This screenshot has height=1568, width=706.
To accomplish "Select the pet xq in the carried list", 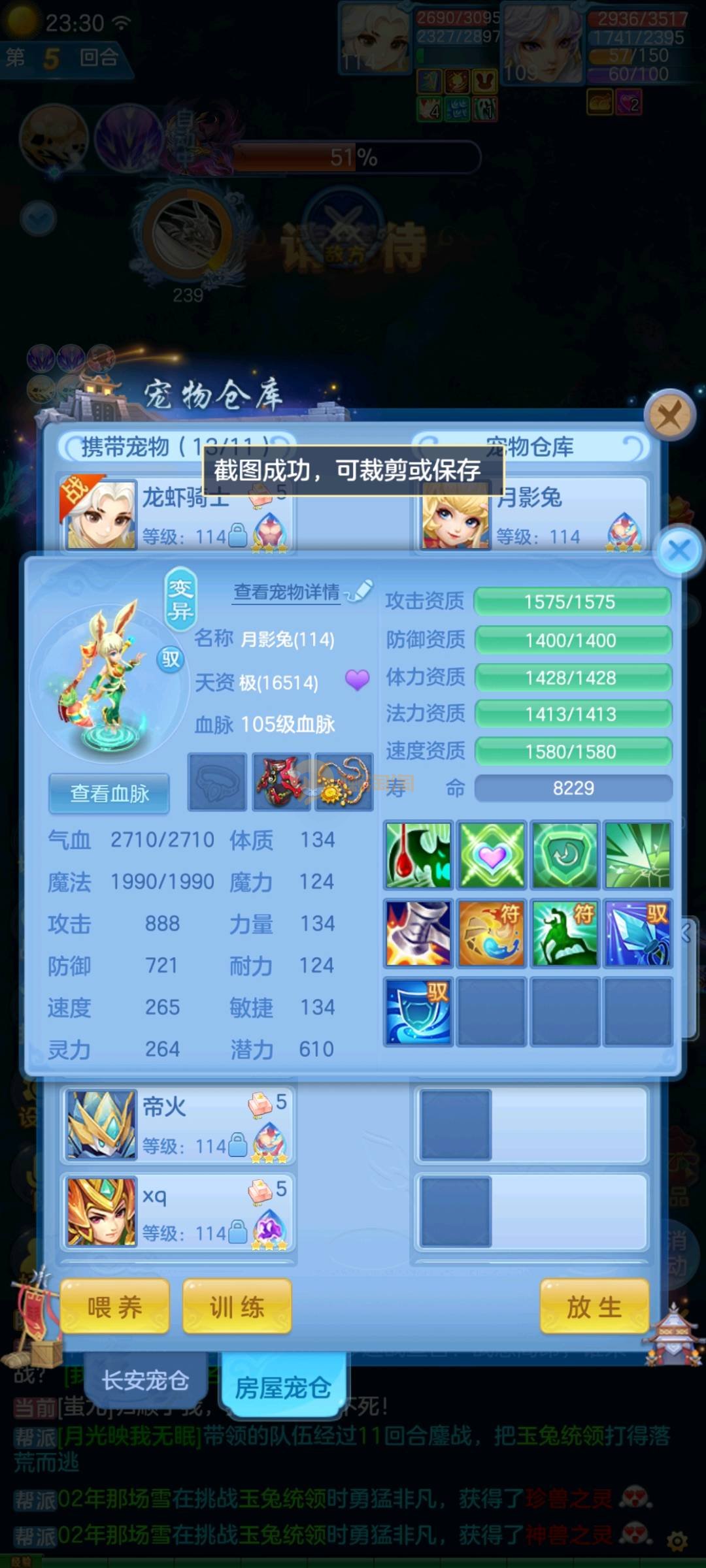I will click(176, 1212).
